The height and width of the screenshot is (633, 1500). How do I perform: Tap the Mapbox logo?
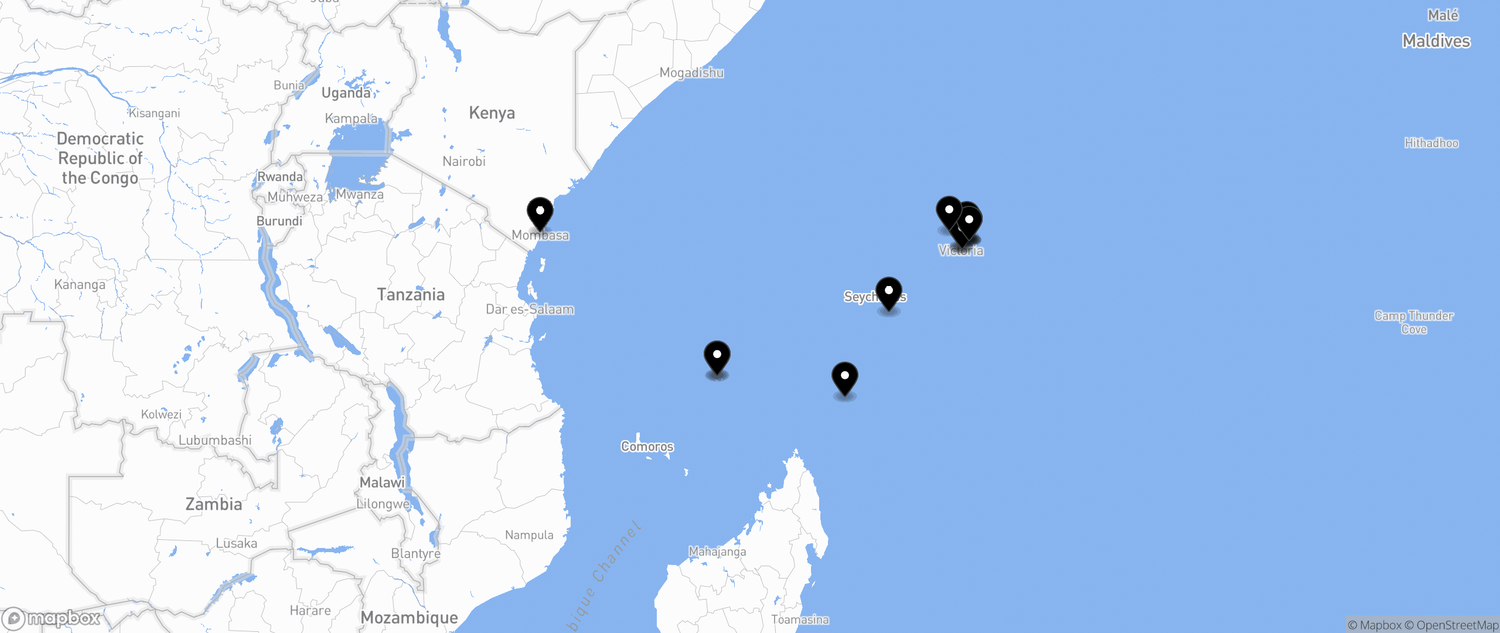[x=52, y=618]
